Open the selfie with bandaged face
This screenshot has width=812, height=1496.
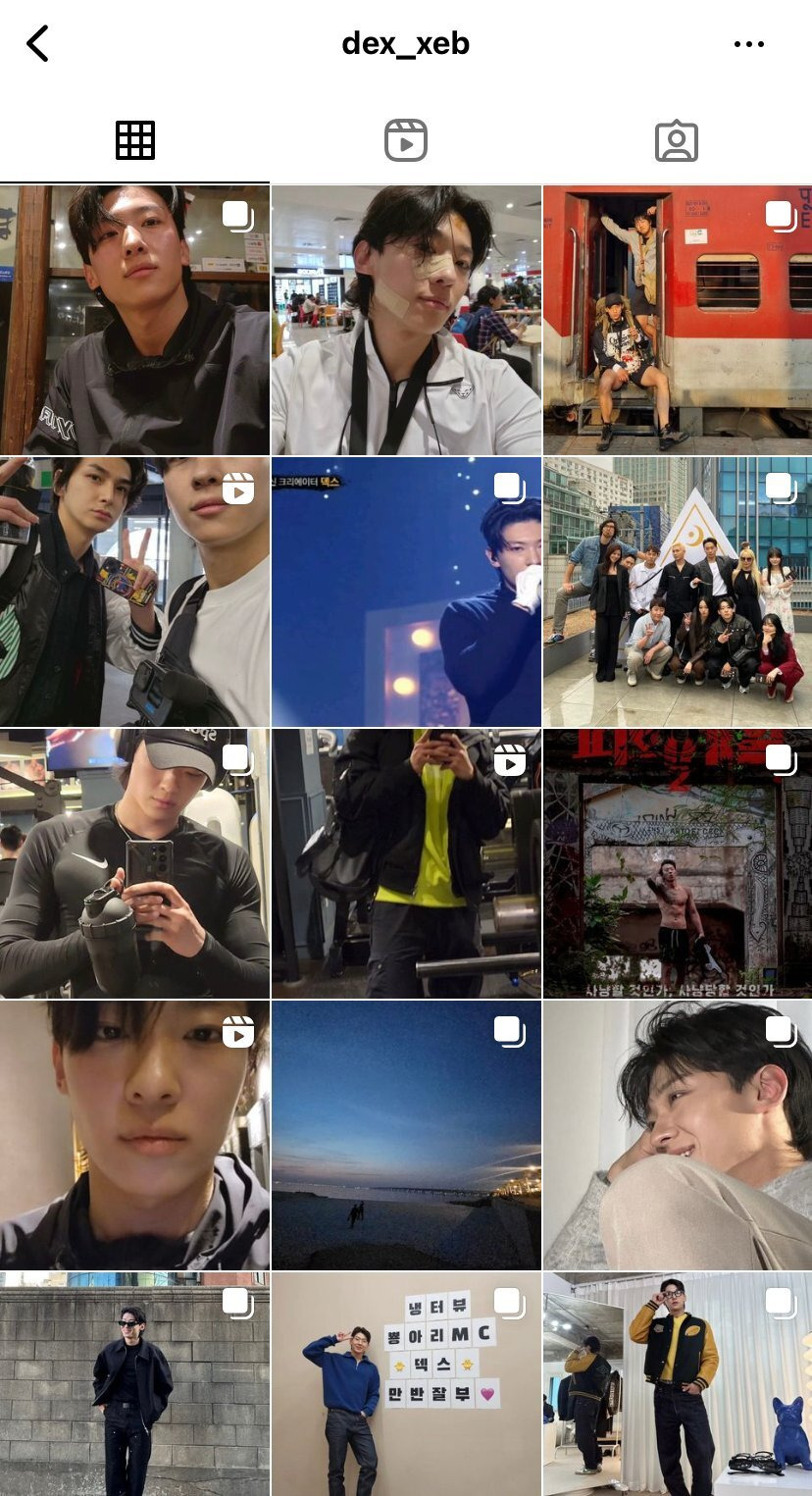[406, 320]
